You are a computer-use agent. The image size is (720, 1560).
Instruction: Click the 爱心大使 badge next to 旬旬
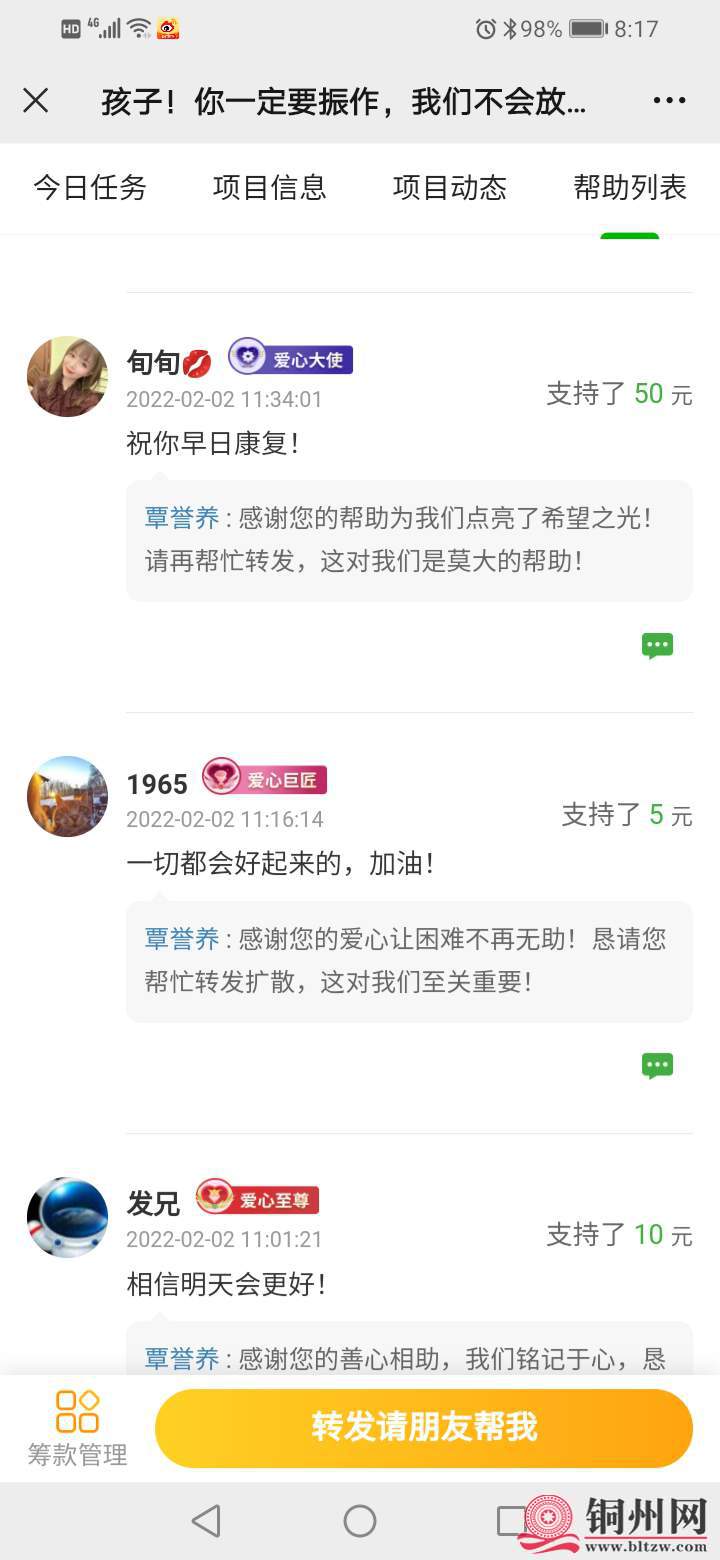290,358
